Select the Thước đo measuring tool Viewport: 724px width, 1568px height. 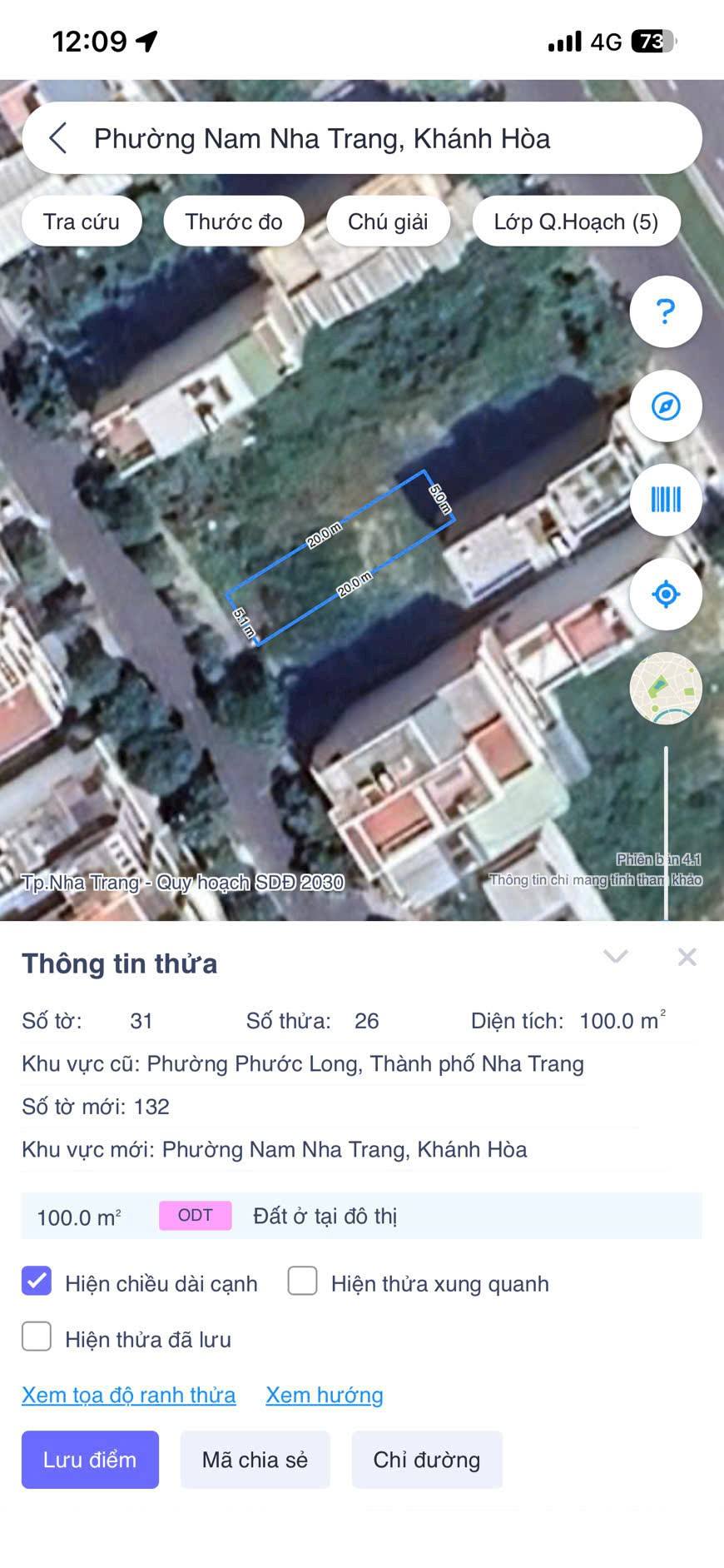click(x=233, y=222)
